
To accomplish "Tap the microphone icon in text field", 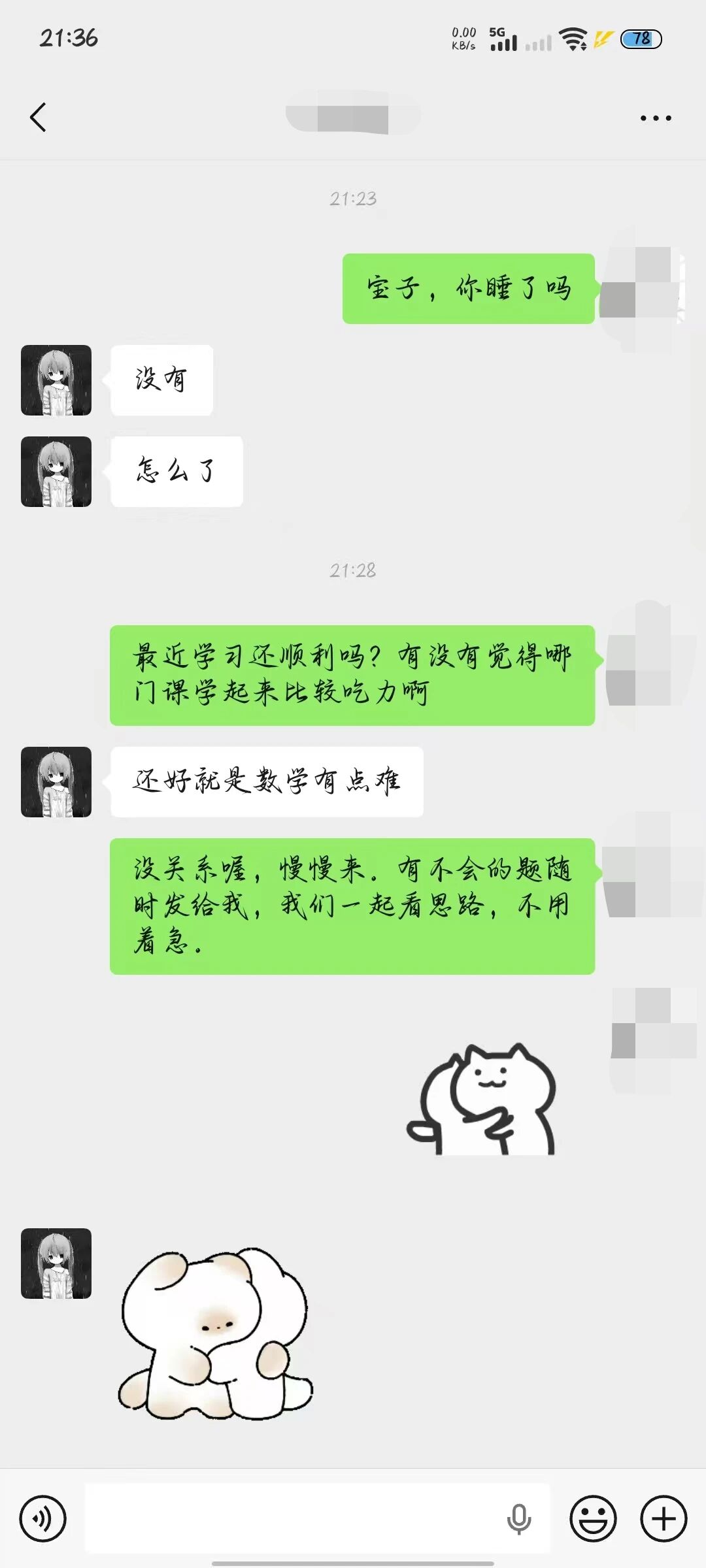I will [x=519, y=1518].
